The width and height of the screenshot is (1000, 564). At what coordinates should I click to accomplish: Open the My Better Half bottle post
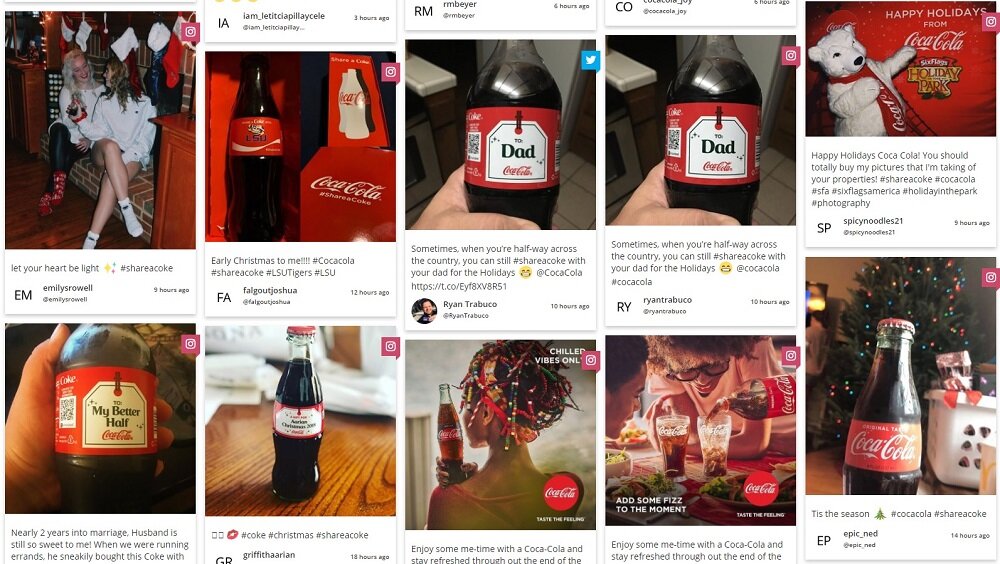(x=100, y=418)
